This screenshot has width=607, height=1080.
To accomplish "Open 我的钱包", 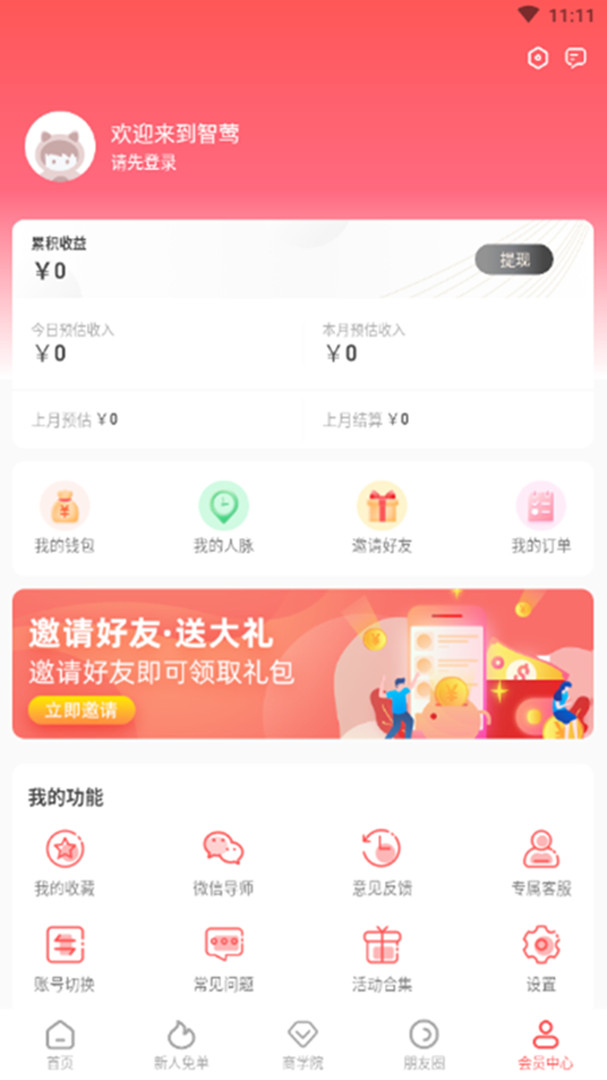I will [65, 517].
